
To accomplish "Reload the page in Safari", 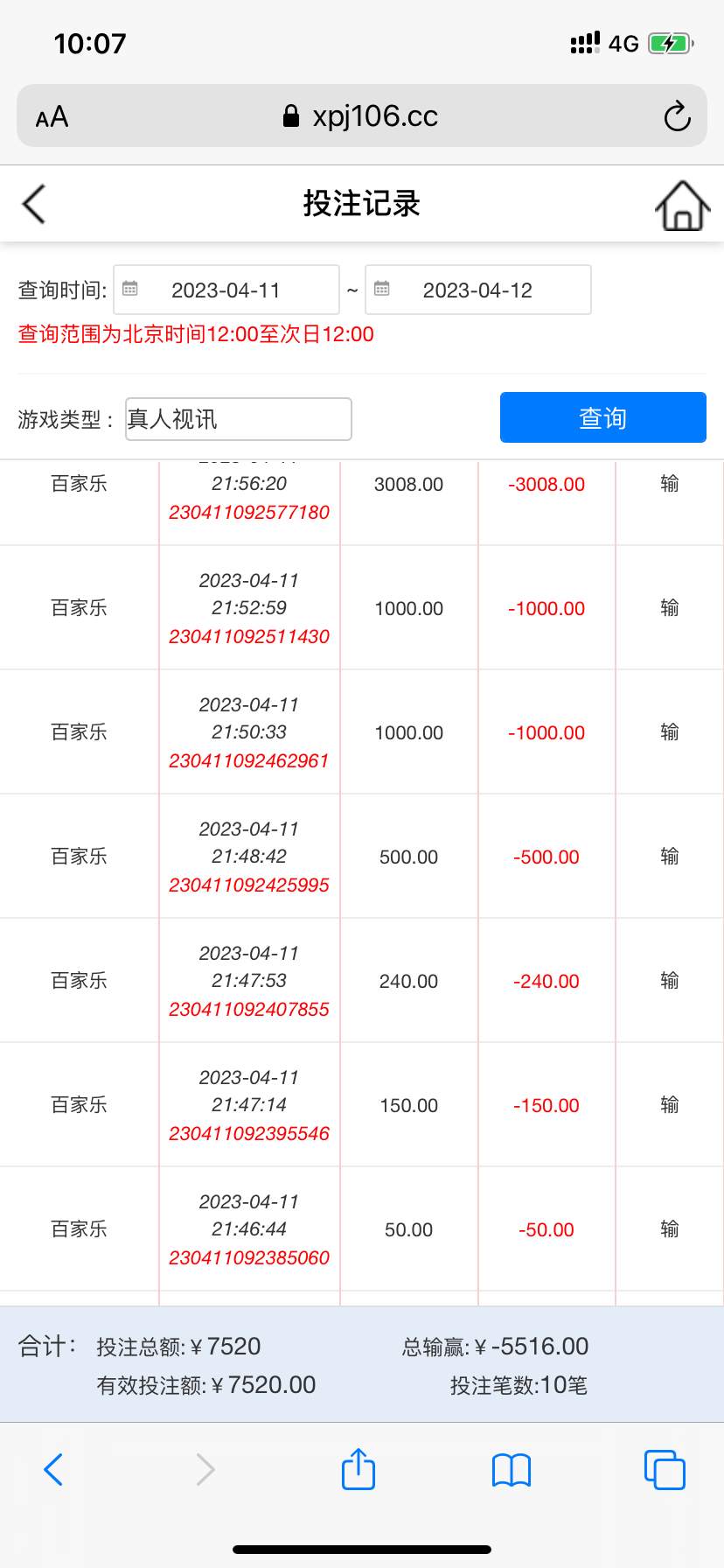I will click(677, 116).
